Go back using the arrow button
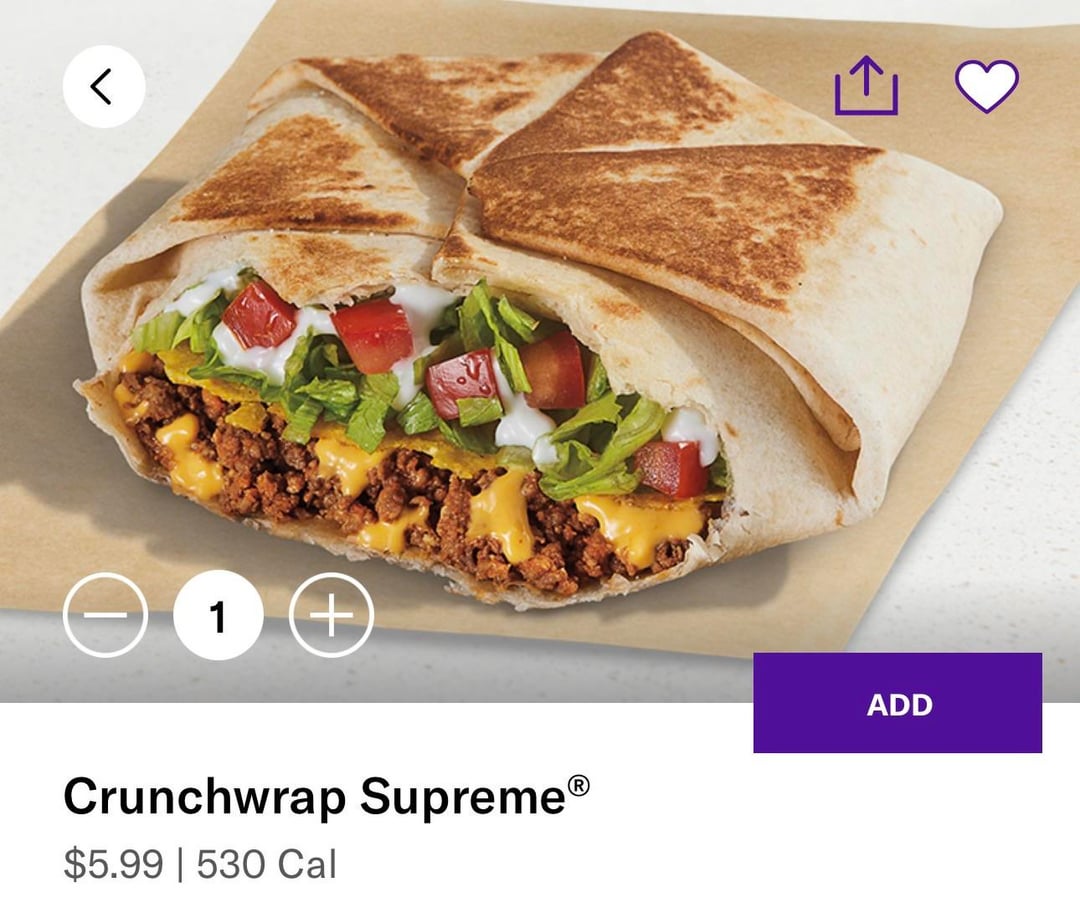Image resolution: width=1080 pixels, height=913 pixels. tap(103, 87)
